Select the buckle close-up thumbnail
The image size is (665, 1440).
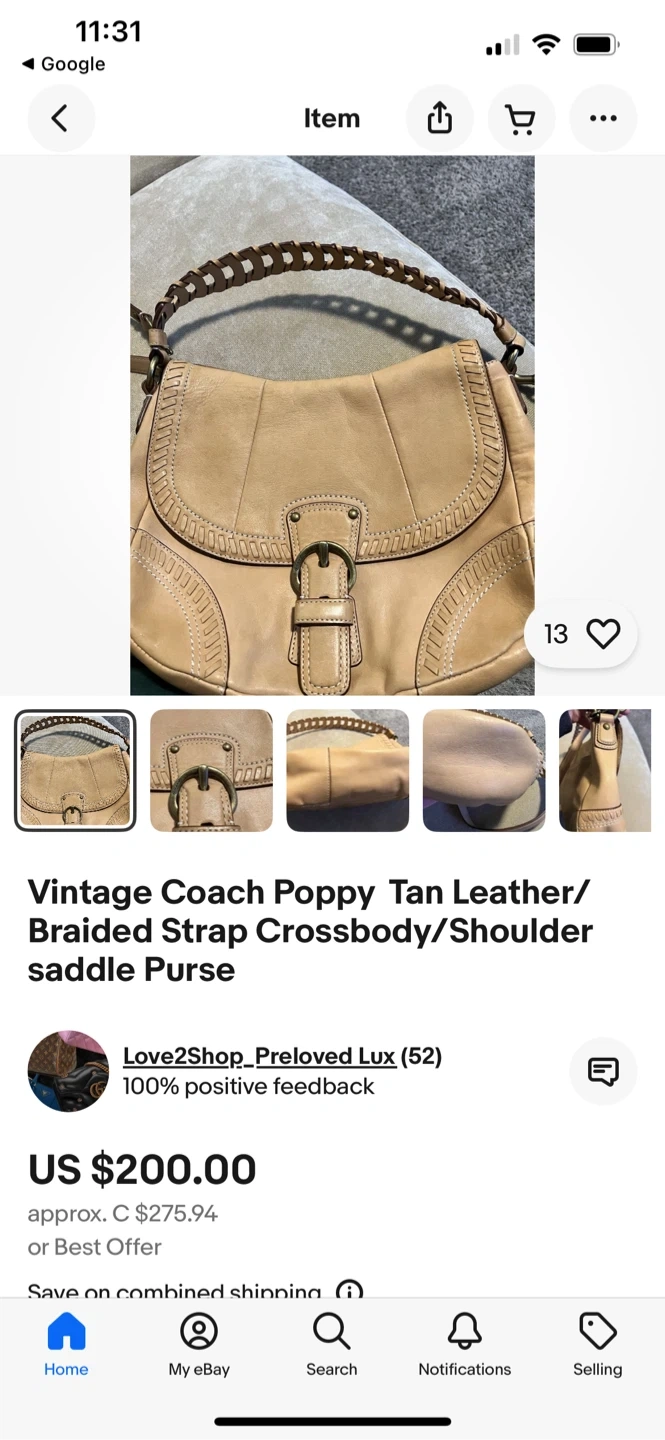[211, 770]
